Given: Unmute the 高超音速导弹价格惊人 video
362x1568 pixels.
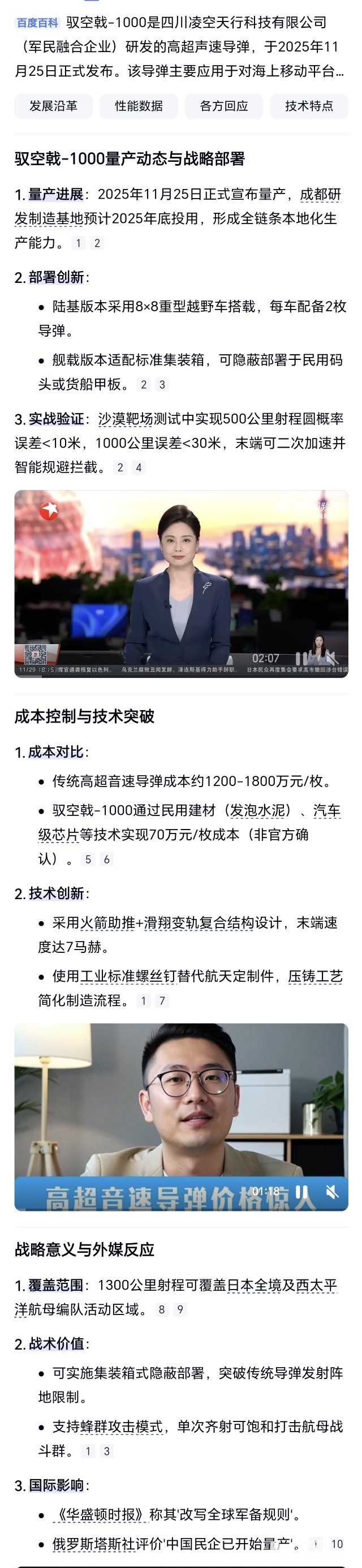Looking at the screenshot, I should tap(332, 1191).
